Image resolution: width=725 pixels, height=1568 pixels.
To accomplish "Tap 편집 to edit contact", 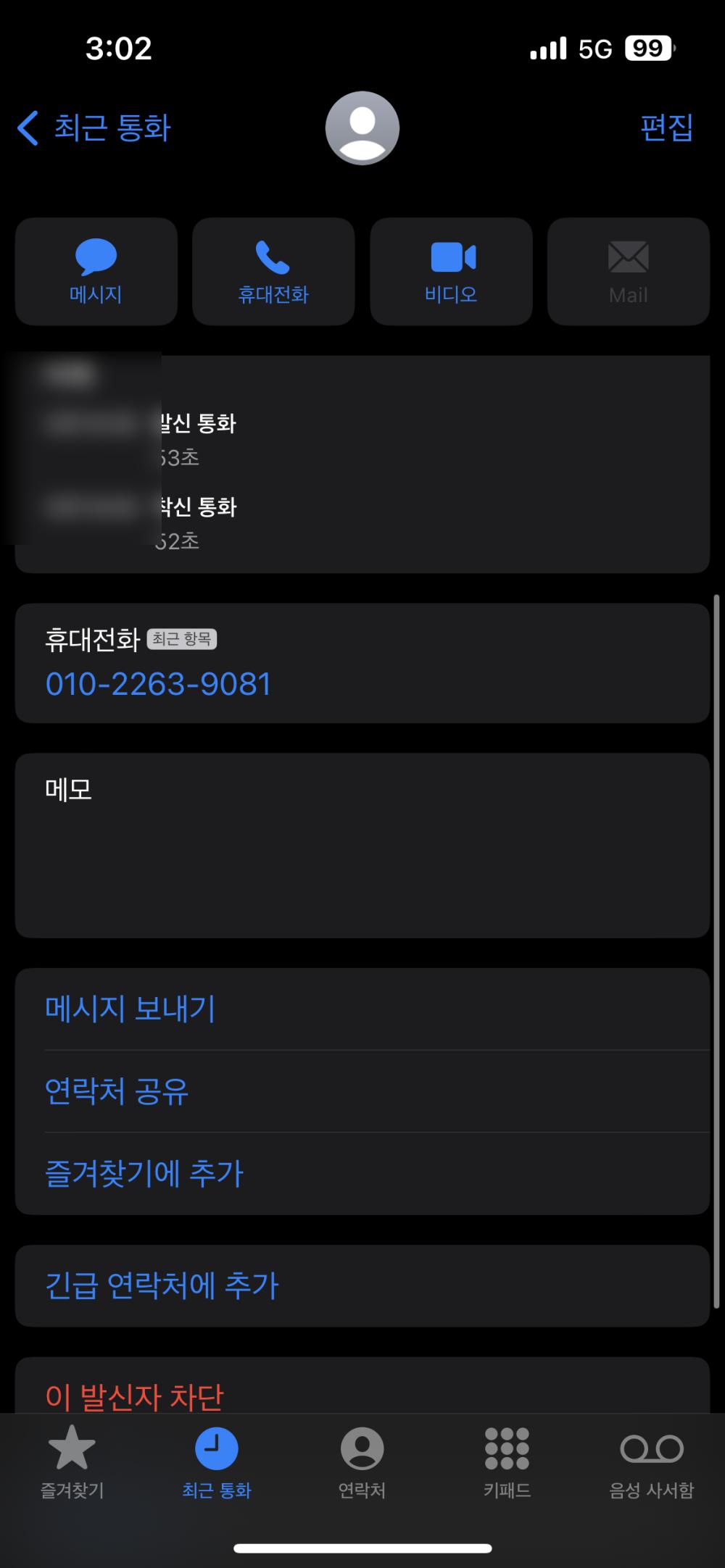I will pos(666,128).
